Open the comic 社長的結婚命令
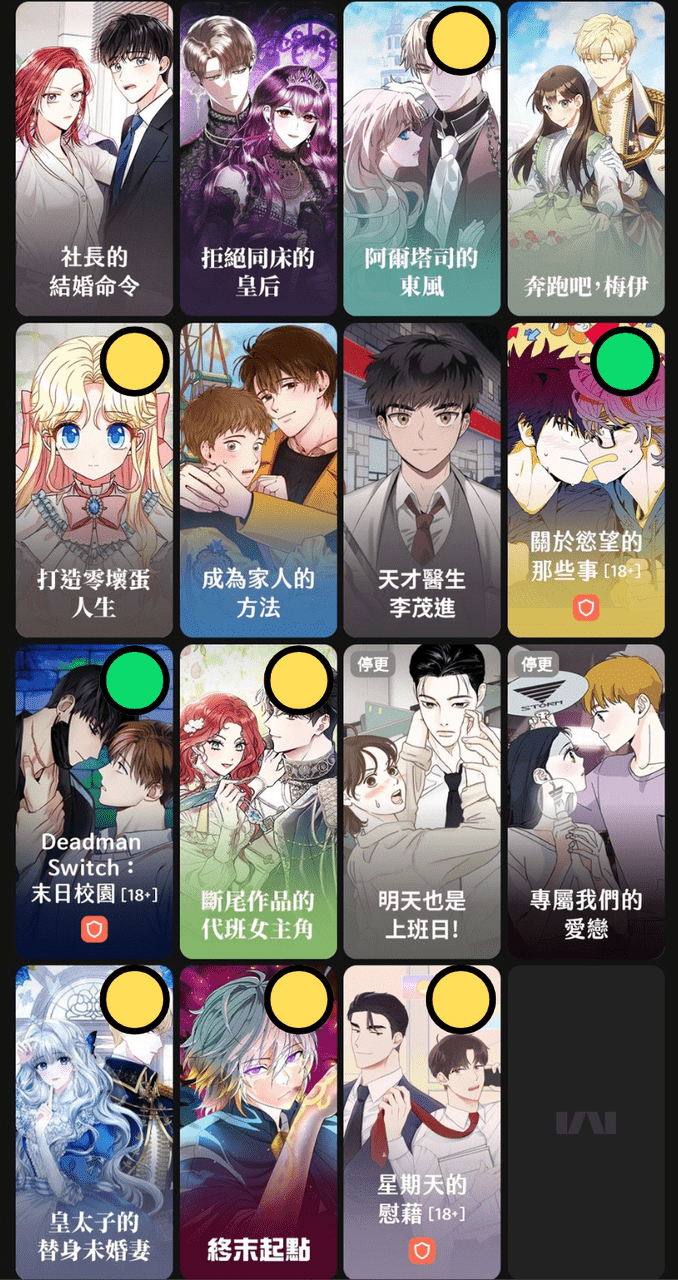 point(94,159)
